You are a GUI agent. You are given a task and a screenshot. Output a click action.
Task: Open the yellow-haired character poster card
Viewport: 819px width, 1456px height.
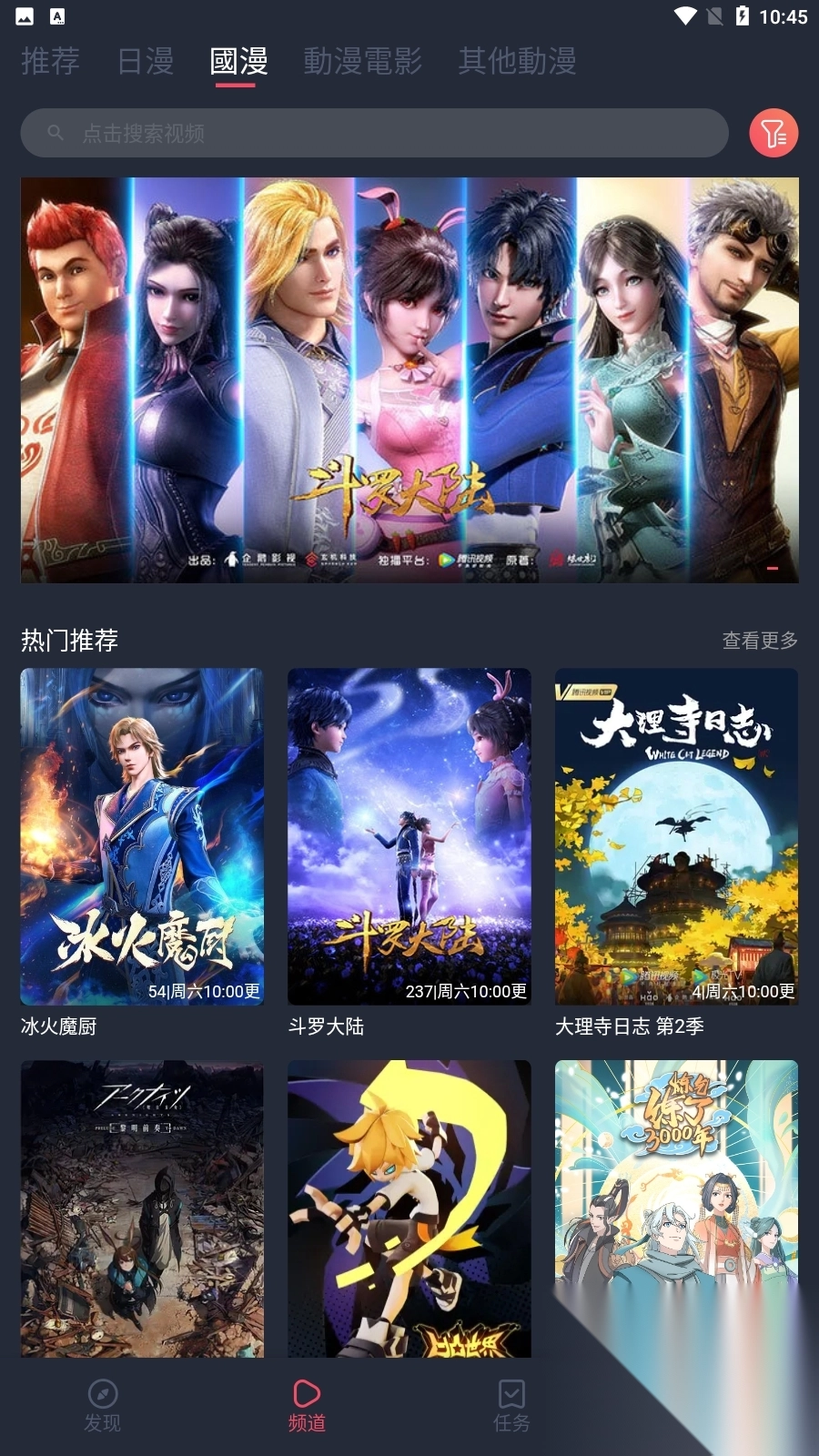(409, 1208)
